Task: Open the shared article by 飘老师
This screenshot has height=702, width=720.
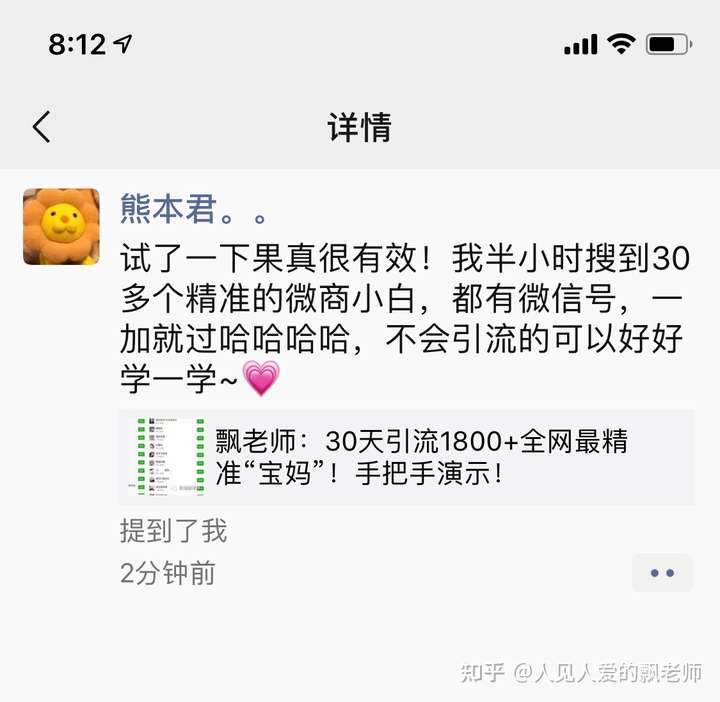Action: click(x=406, y=457)
